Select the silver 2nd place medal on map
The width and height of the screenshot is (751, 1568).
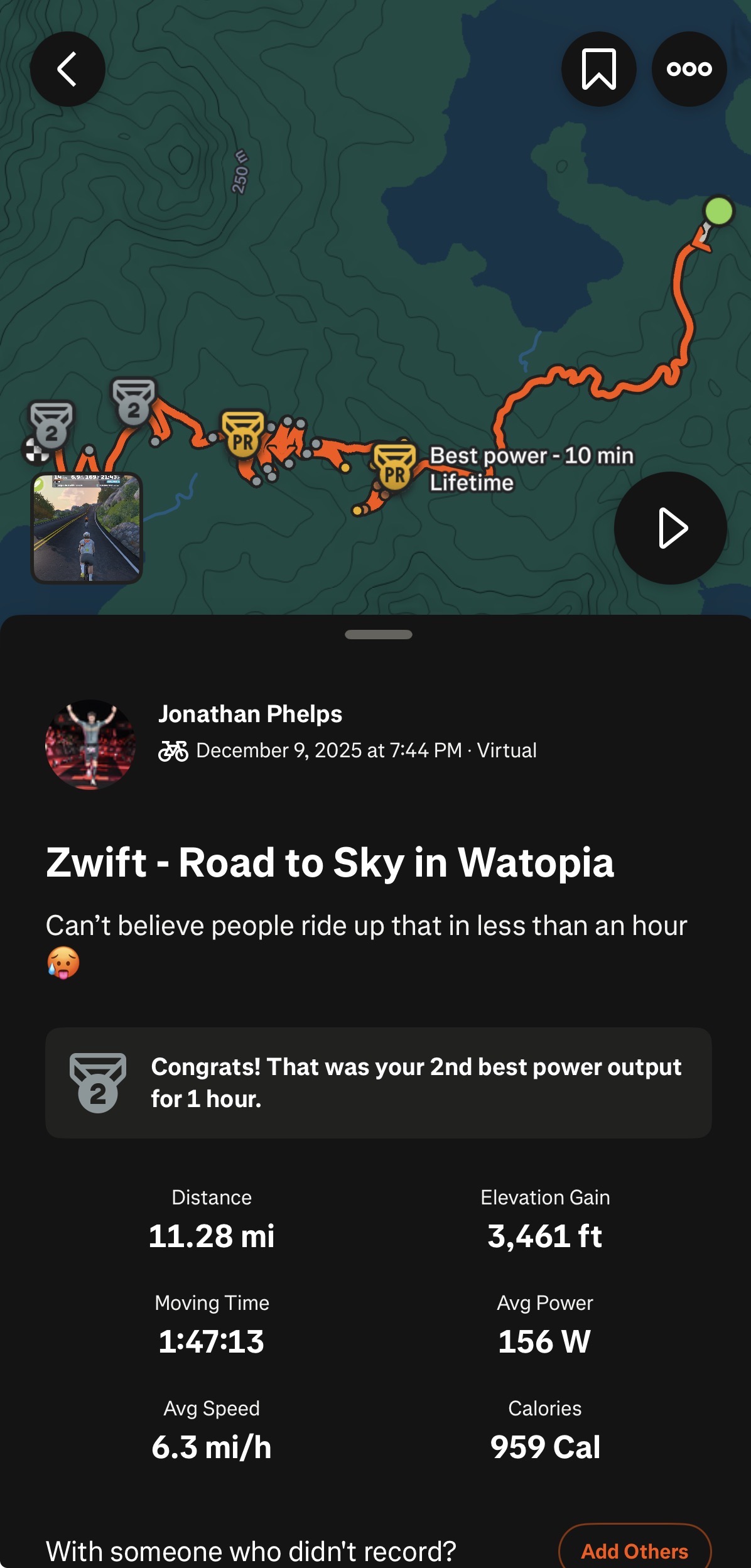(132, 402)
